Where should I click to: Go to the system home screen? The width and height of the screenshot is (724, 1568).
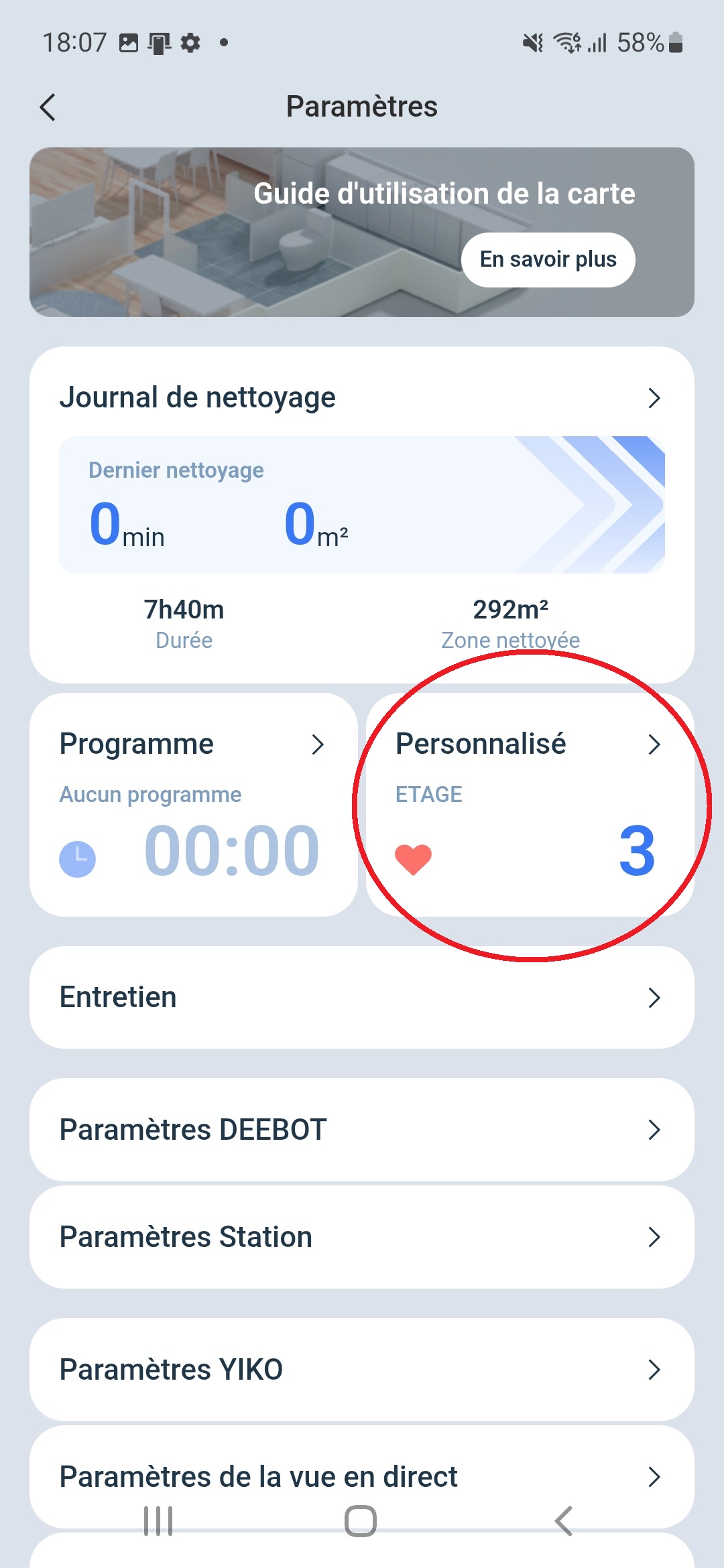tap(361, 1521)
